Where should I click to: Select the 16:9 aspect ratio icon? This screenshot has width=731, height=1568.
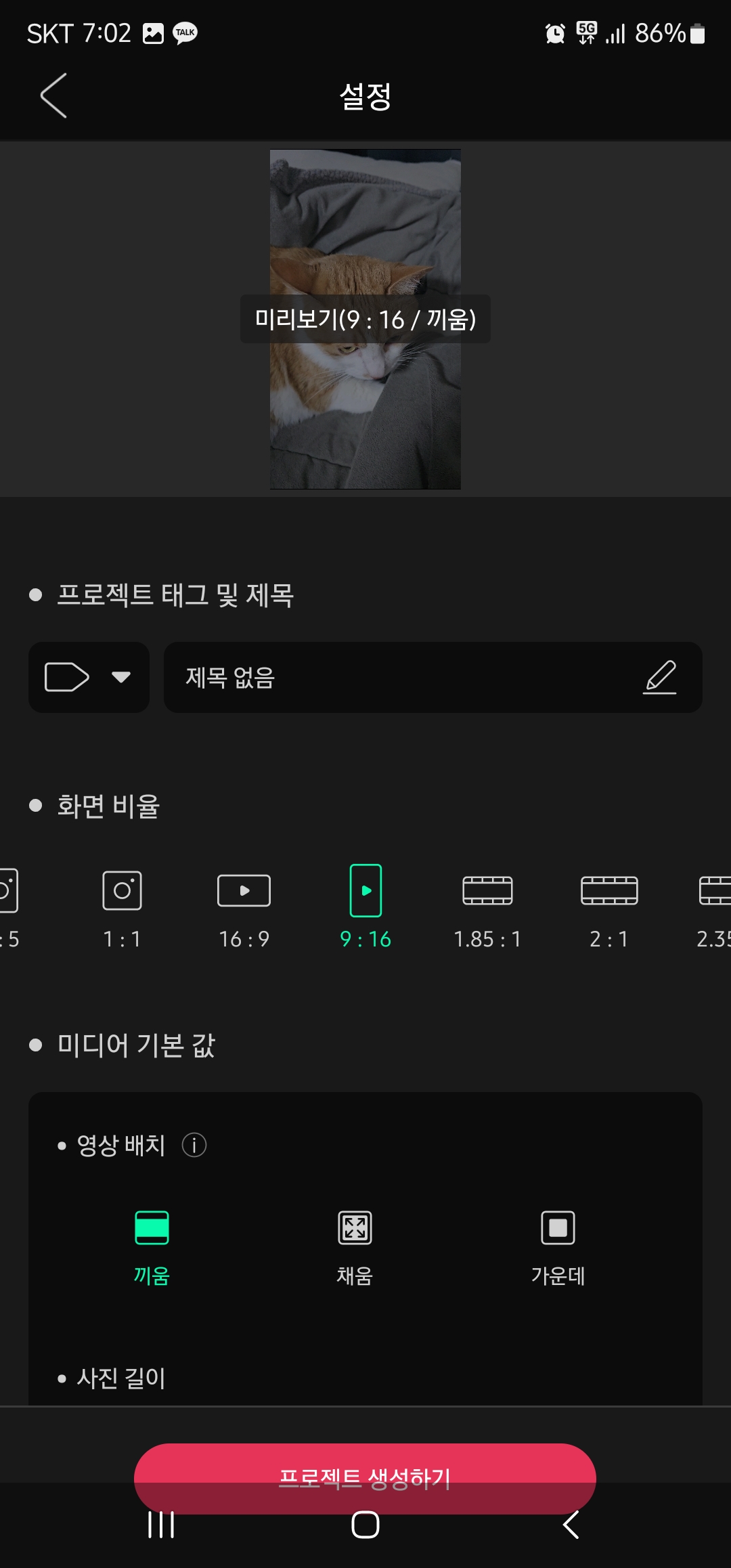(244, 891)
